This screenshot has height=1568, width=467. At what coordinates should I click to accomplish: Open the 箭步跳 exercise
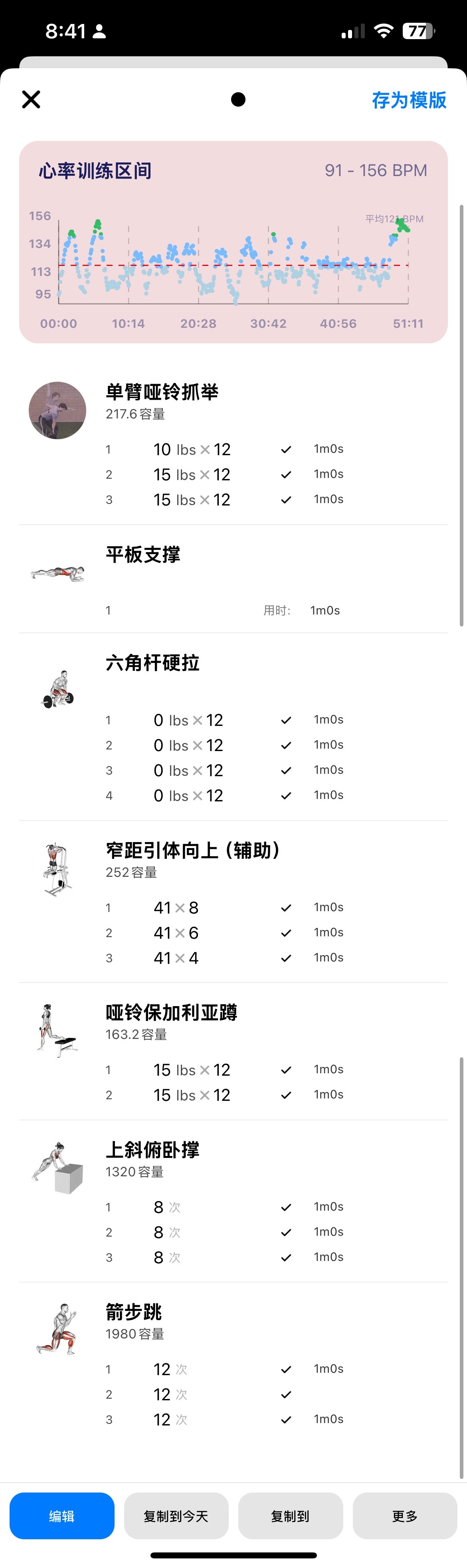click(134, 1312)
